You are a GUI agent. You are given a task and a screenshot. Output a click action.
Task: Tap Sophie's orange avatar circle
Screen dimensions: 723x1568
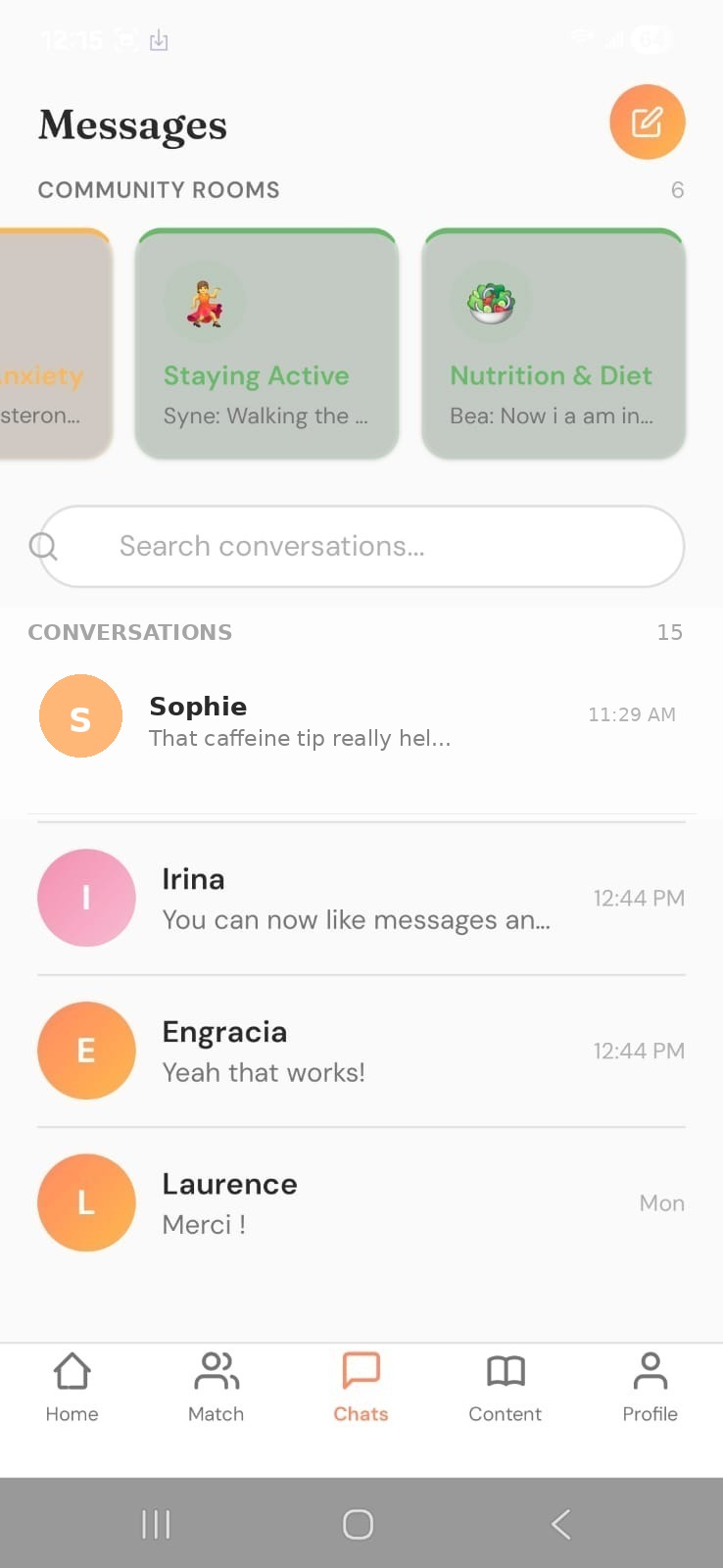(80, 716)
